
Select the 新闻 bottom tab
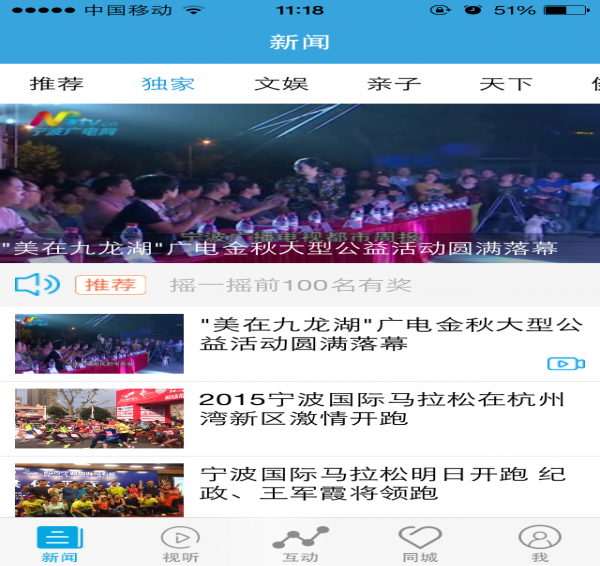[x=60, y=543]
